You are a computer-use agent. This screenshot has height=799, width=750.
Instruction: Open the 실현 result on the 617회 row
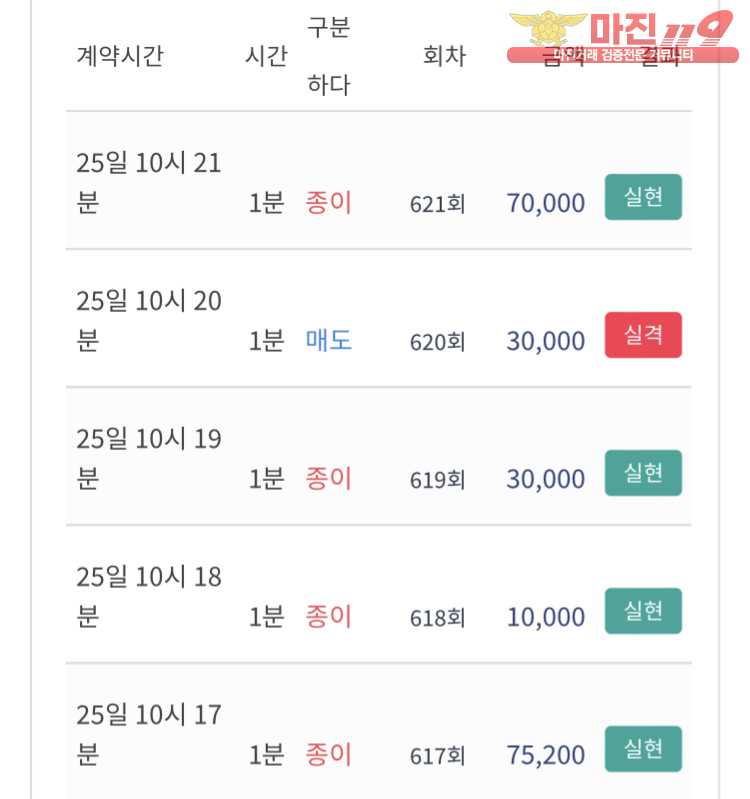click(x=643, y=749)
